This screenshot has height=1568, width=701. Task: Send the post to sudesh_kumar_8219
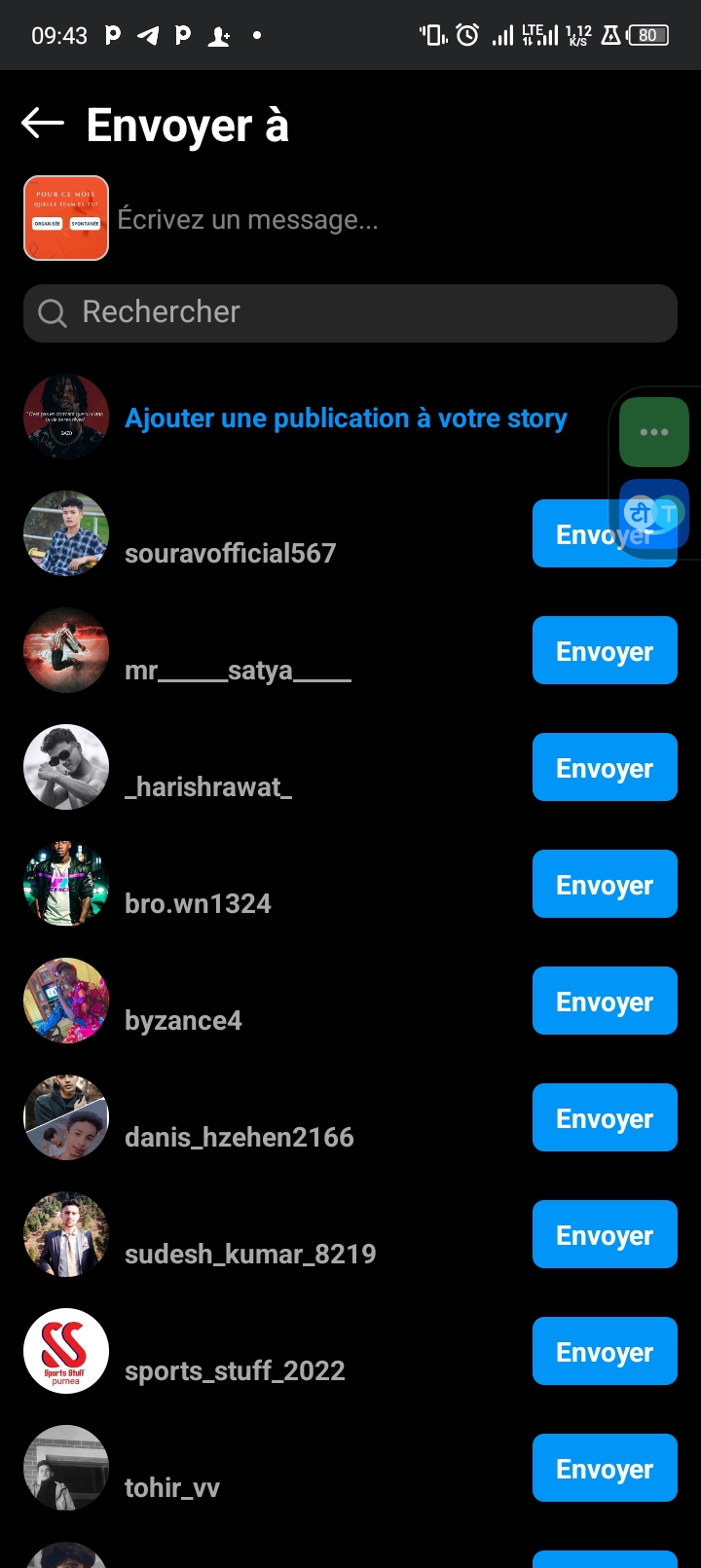[604, 1235]
